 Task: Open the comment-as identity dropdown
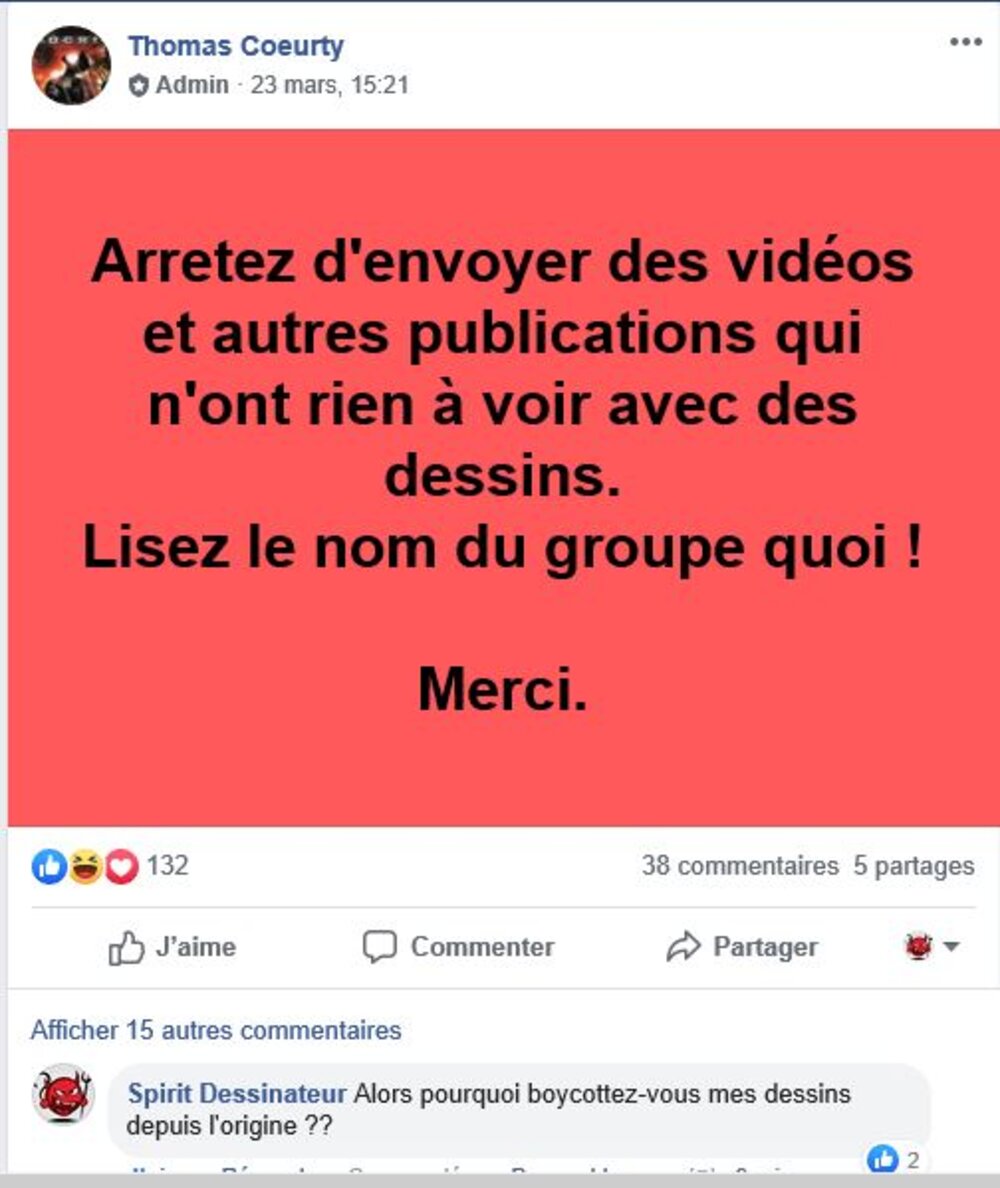point(933,947)
